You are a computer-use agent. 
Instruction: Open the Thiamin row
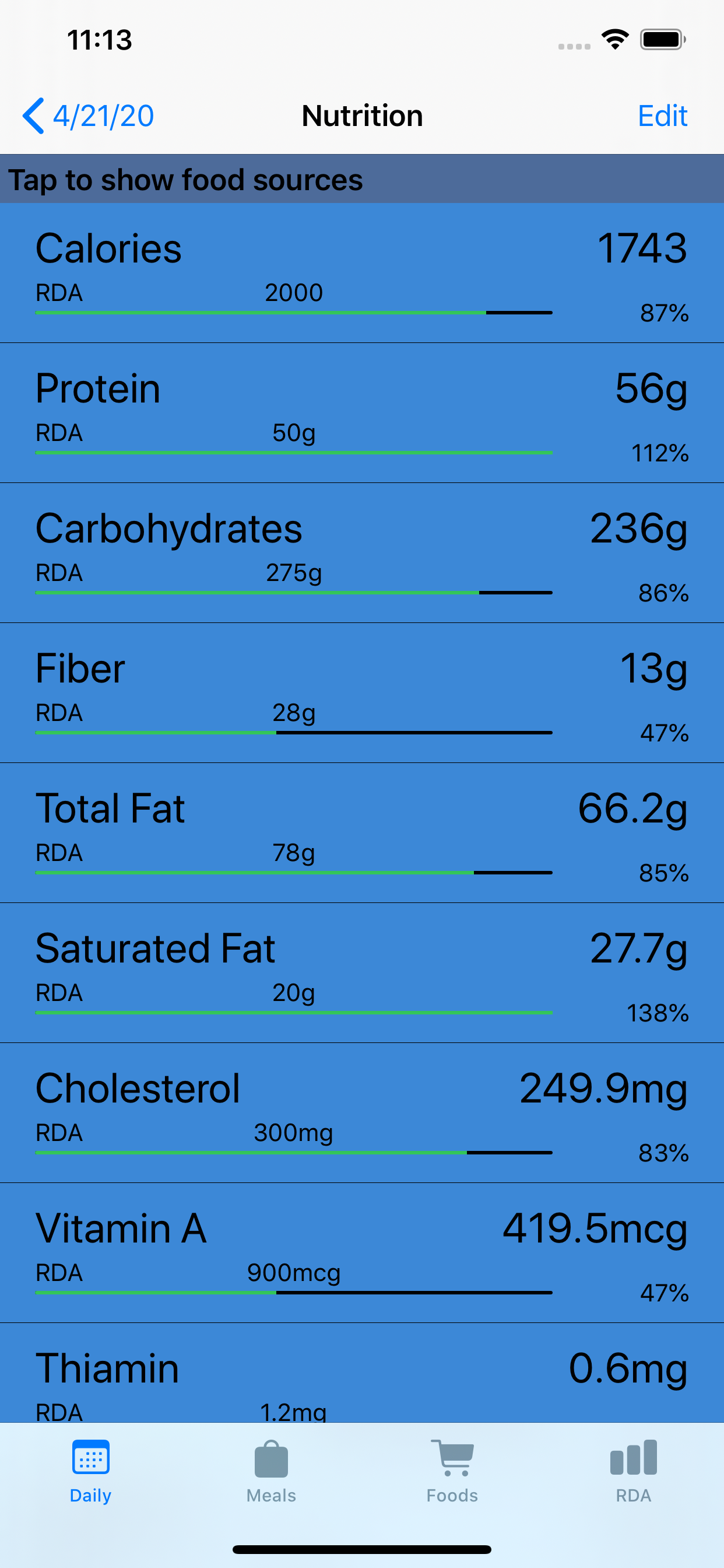pos(362,1373)
